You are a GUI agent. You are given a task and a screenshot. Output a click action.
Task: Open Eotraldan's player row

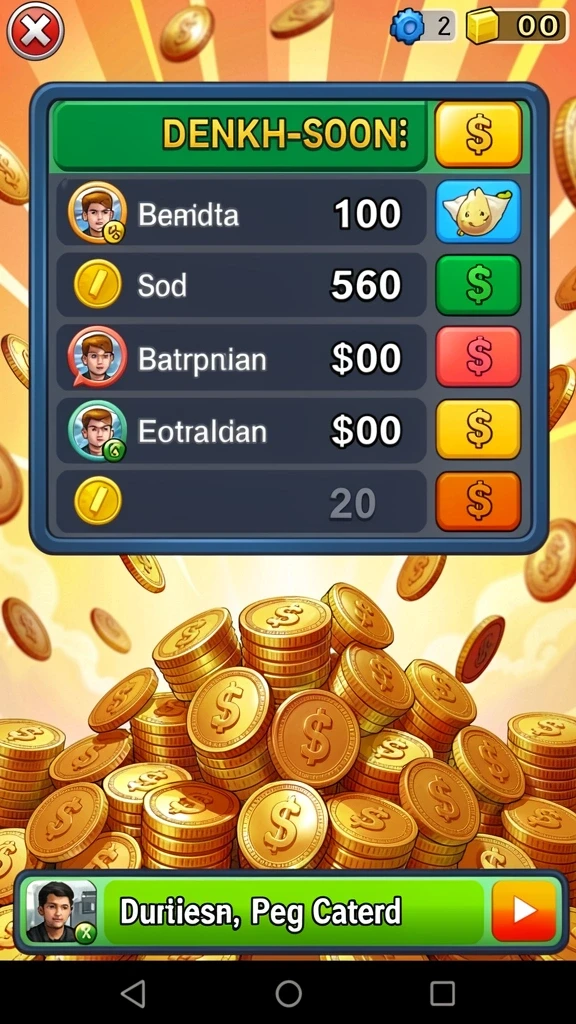pyautogui.click(x=241, y=430)
